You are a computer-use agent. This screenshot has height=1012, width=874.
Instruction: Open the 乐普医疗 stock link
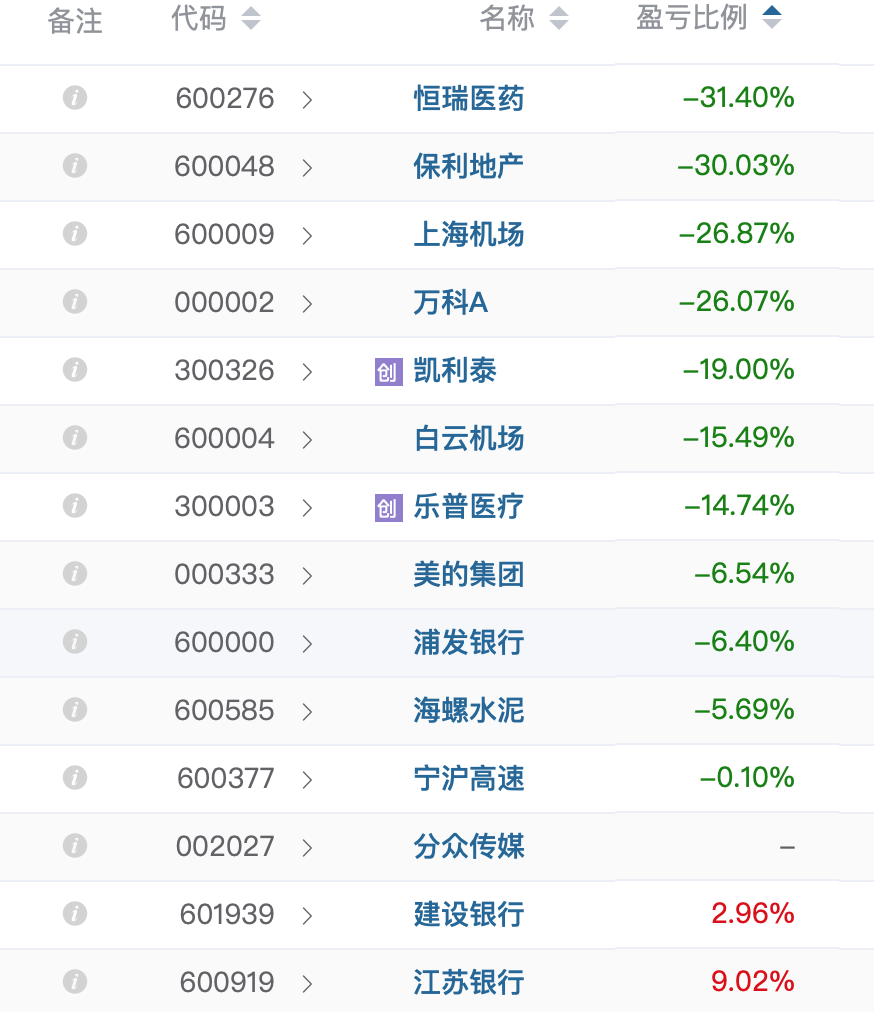click(x=468, y=506)
